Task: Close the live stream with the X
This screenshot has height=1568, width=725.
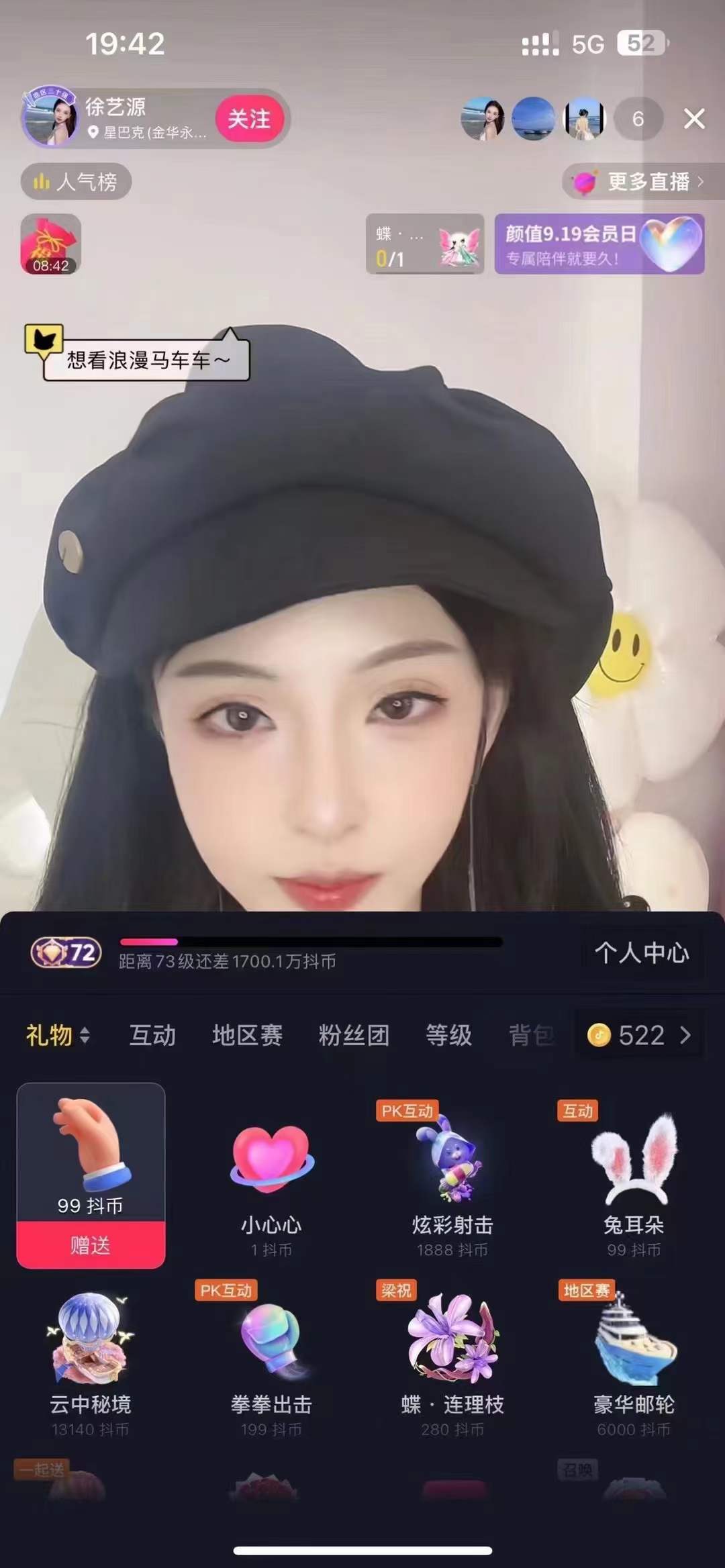Action: 694,119
